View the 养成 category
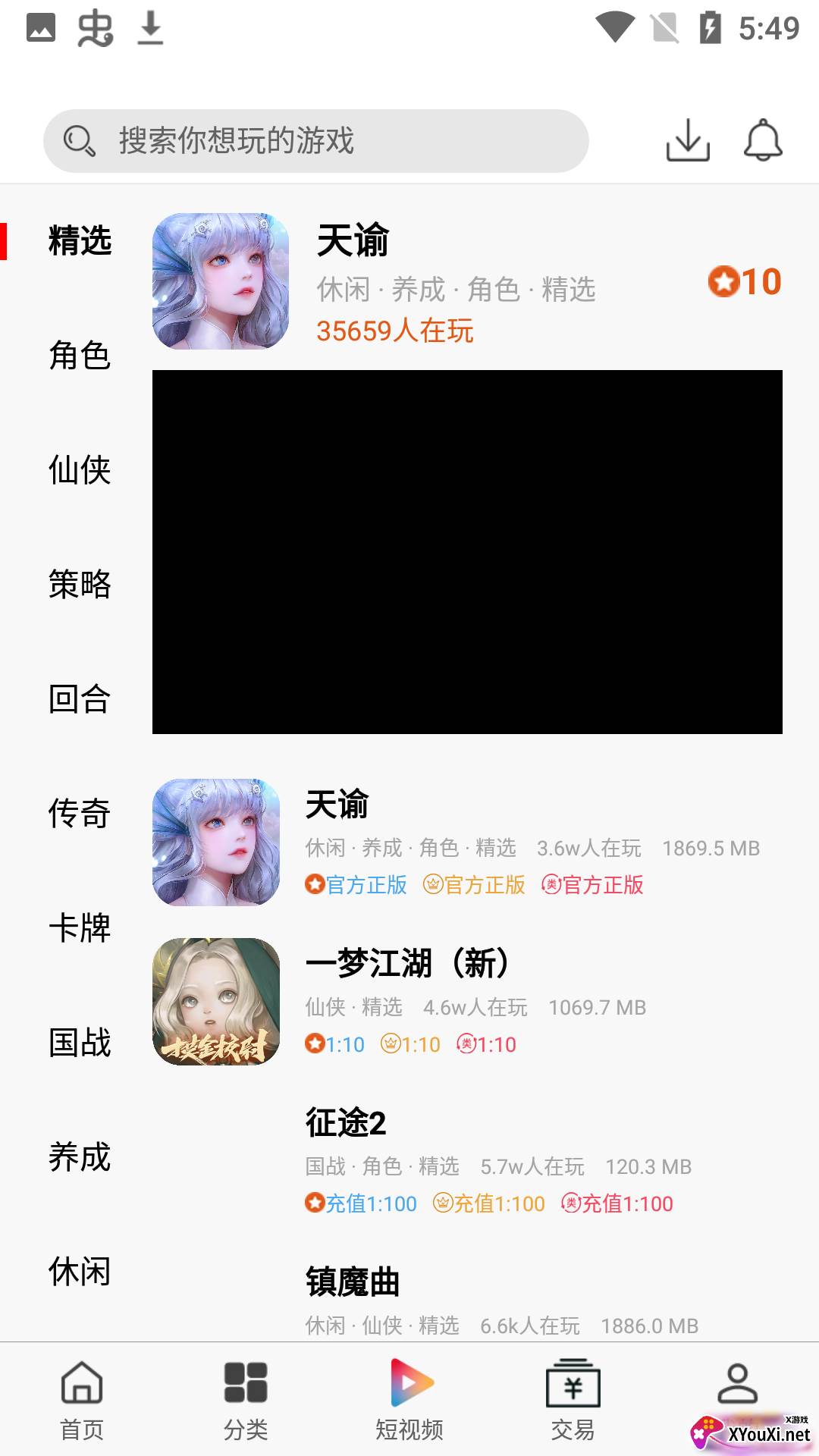Screen dimensions: 819x1456 pos(80,1157)
